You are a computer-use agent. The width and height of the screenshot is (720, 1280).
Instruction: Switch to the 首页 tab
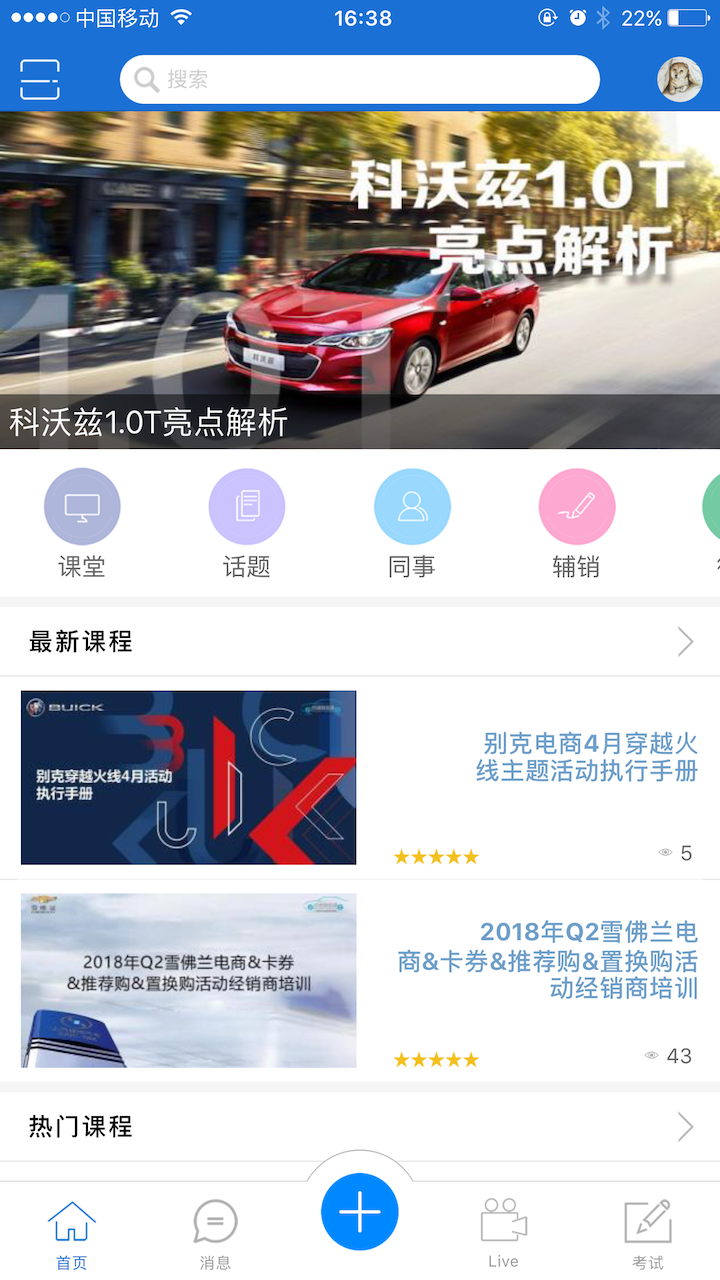(72, 1233)
